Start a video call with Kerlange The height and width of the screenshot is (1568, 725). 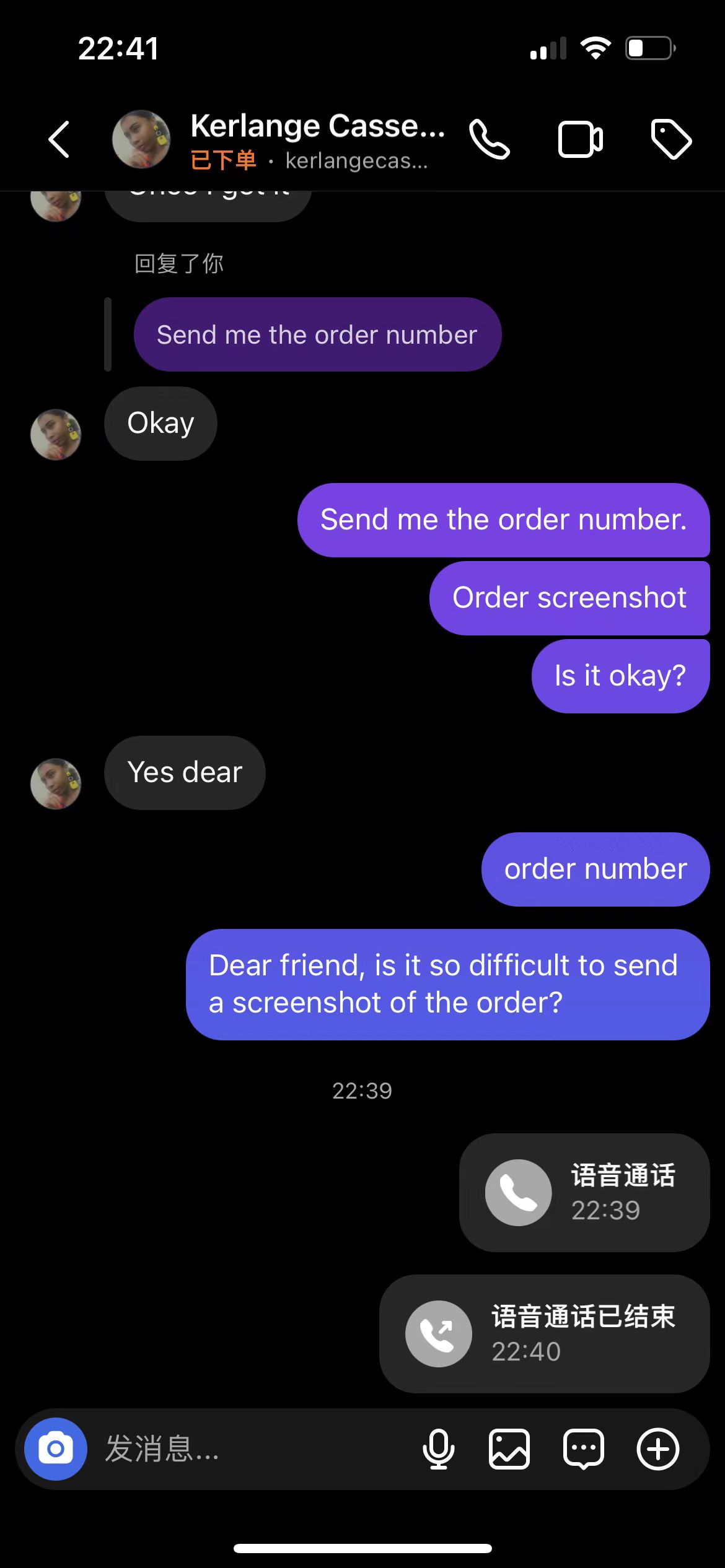click(x=580, y=139)
